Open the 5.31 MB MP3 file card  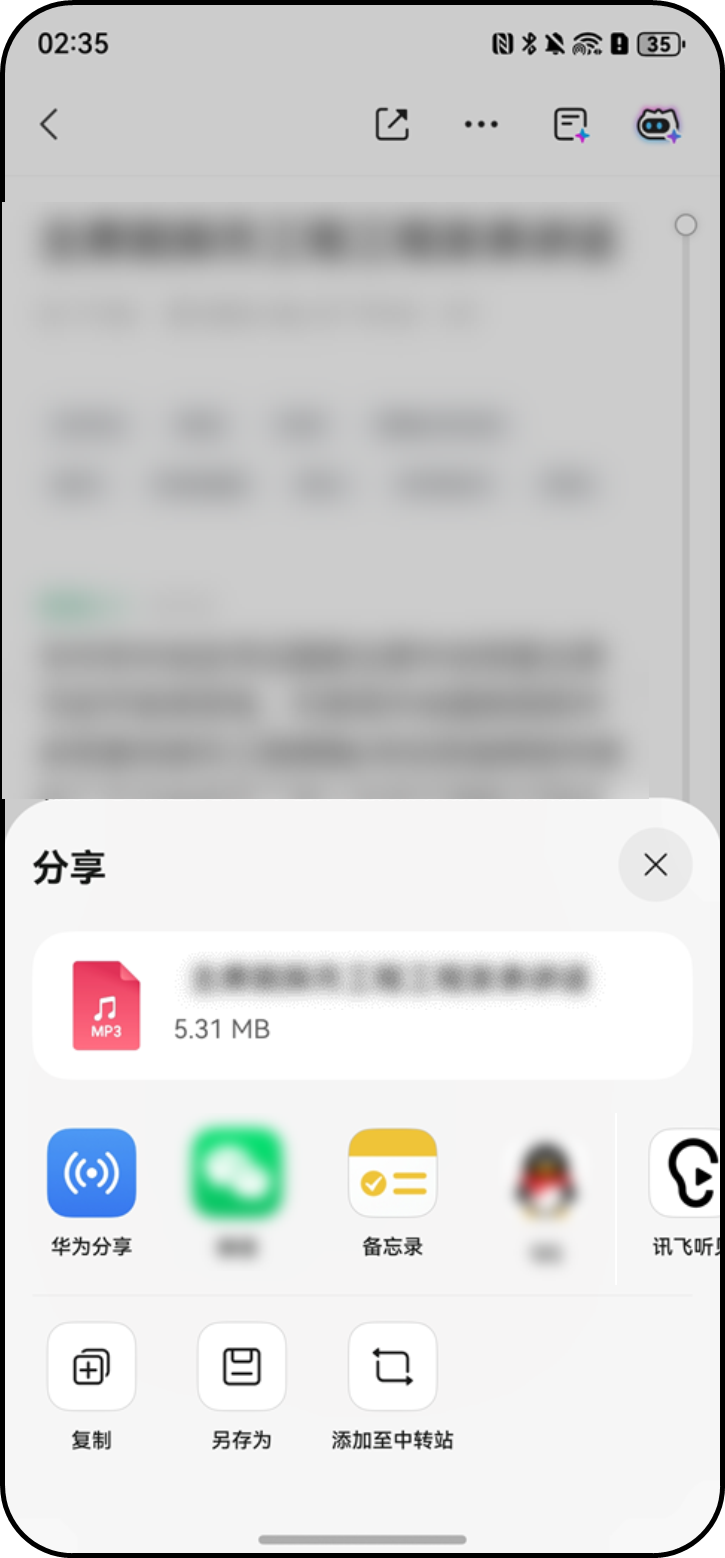click(362, 1005)
